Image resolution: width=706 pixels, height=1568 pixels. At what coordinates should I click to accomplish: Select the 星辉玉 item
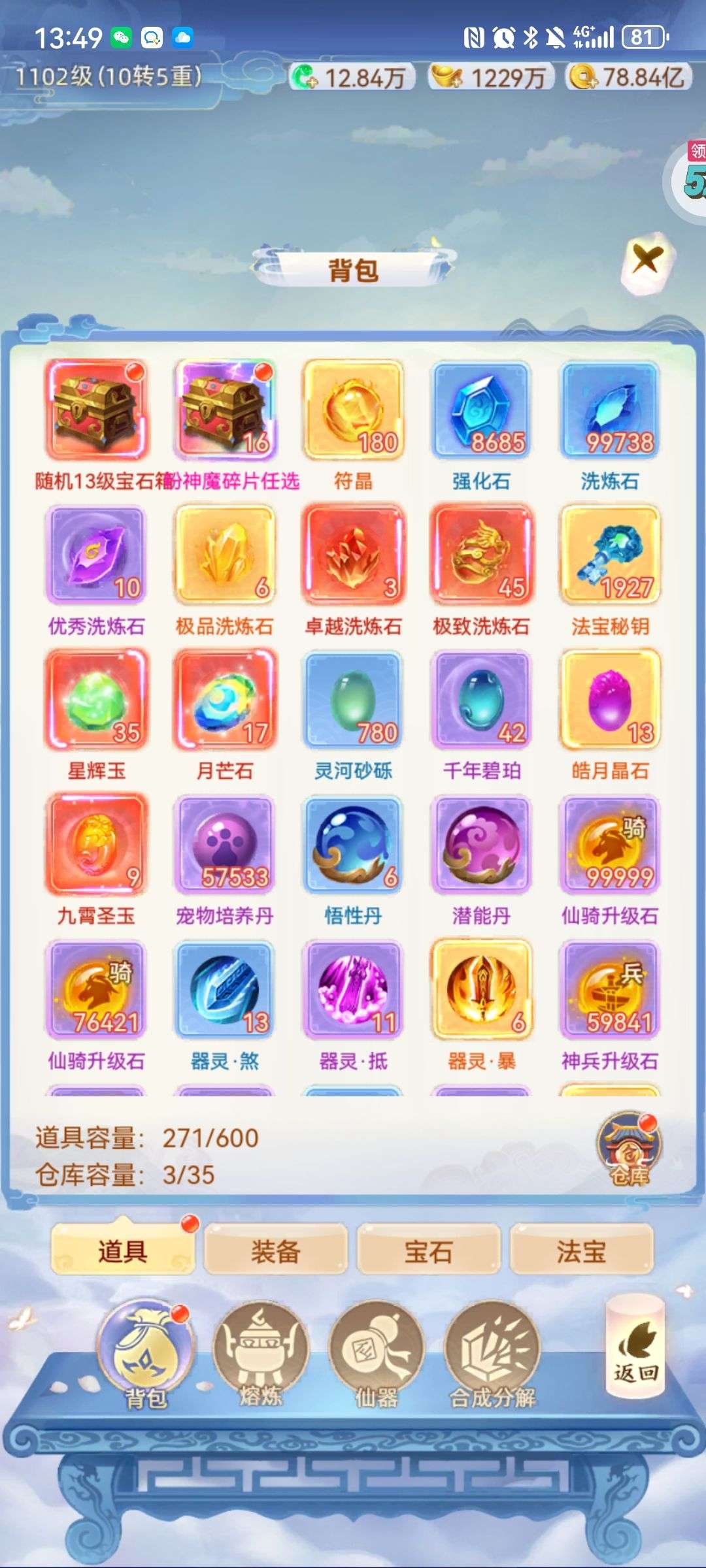tap(96, 700)
